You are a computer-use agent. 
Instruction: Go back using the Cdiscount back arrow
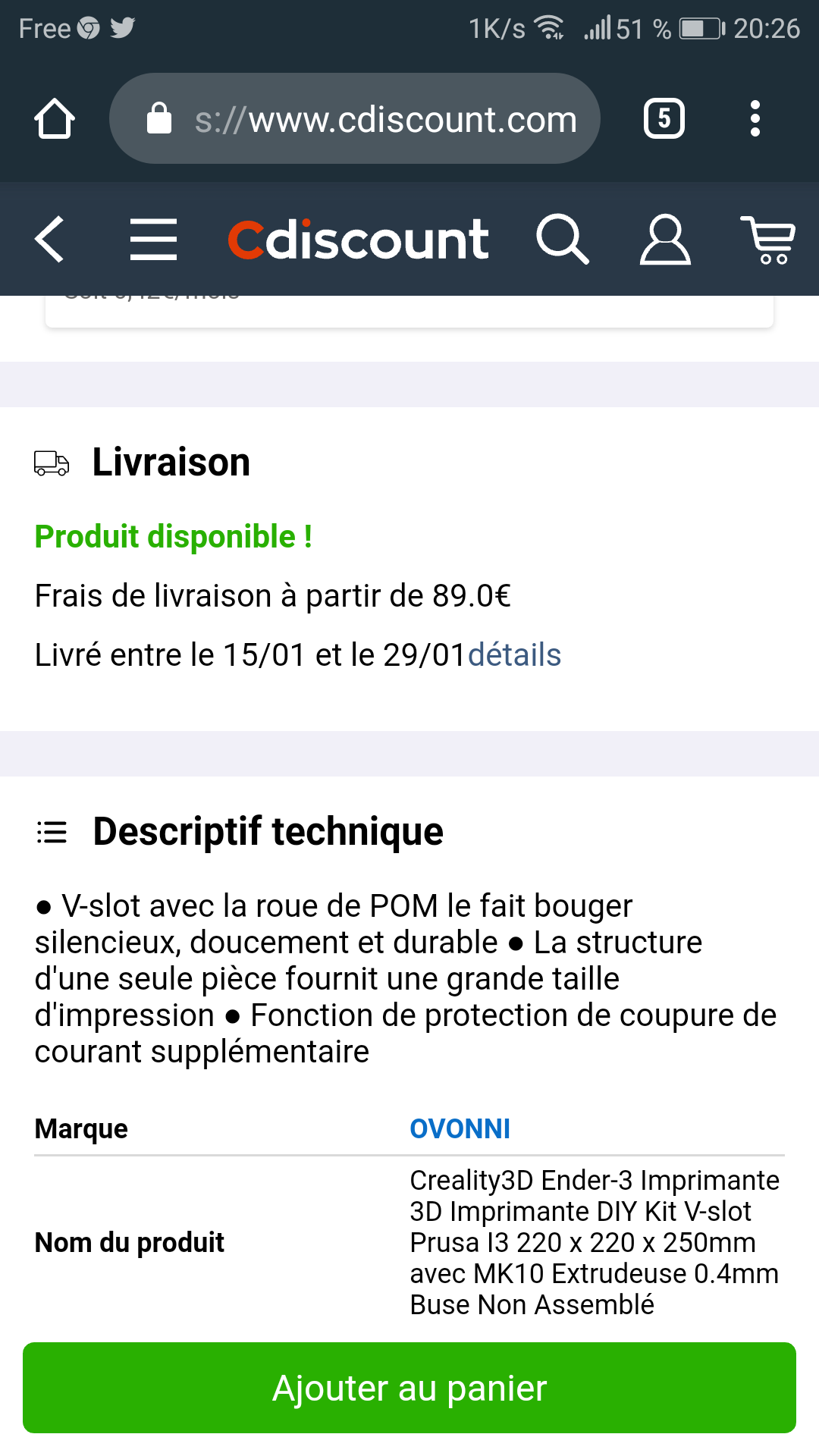pyautogui.click(x=50, y=239)
